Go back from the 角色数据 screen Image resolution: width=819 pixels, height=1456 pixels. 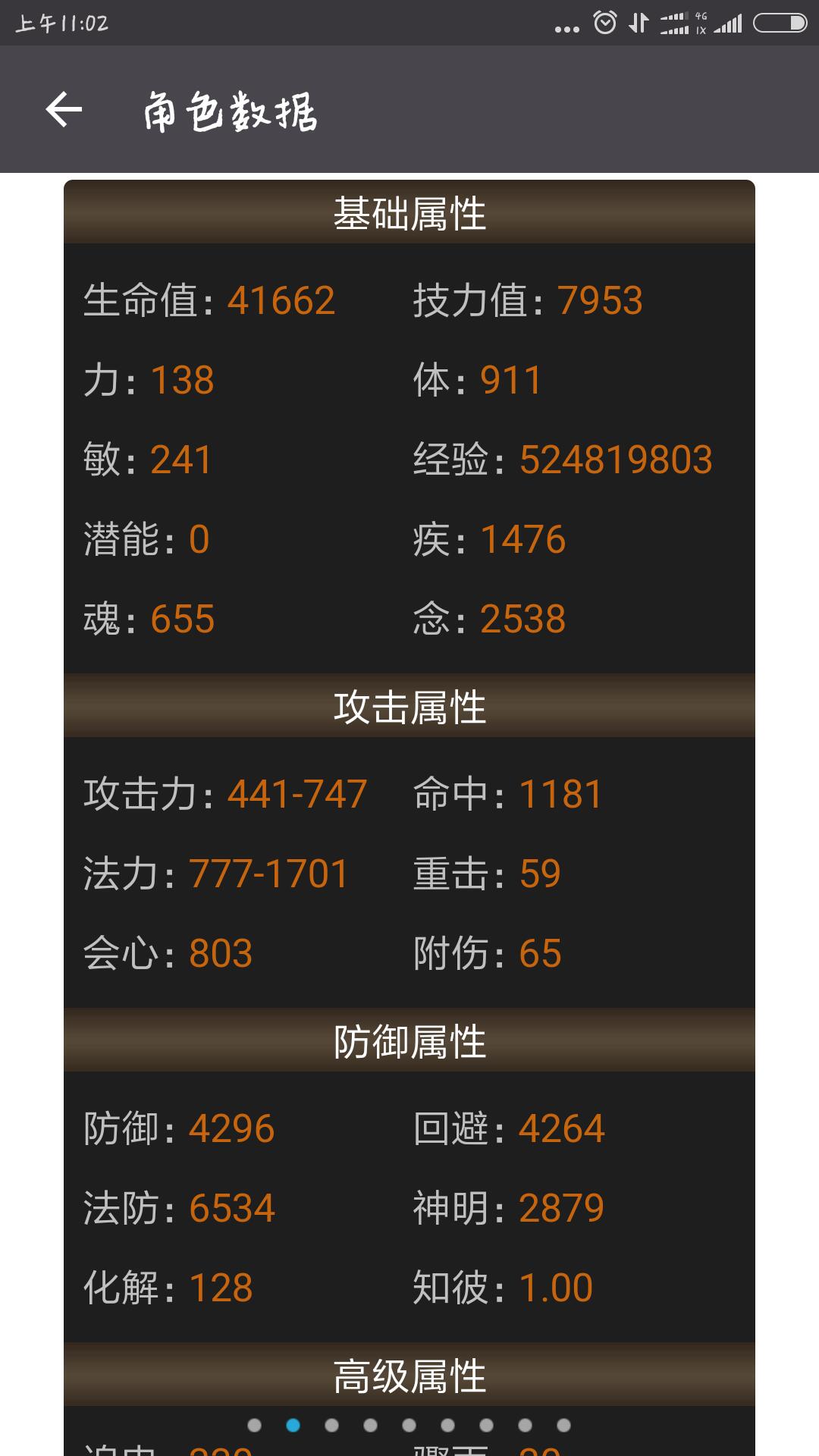point(64,110)
